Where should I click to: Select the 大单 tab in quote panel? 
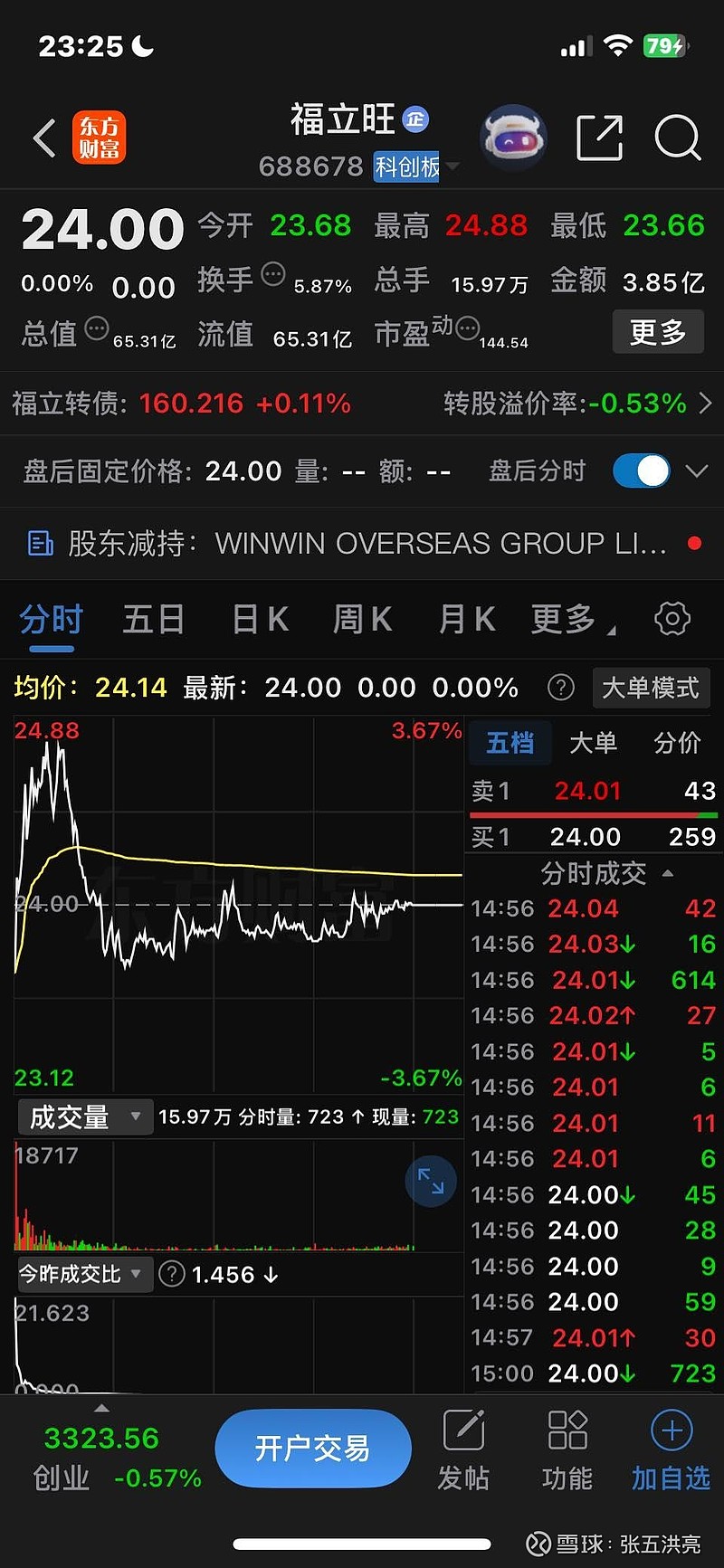click(594, 743)
